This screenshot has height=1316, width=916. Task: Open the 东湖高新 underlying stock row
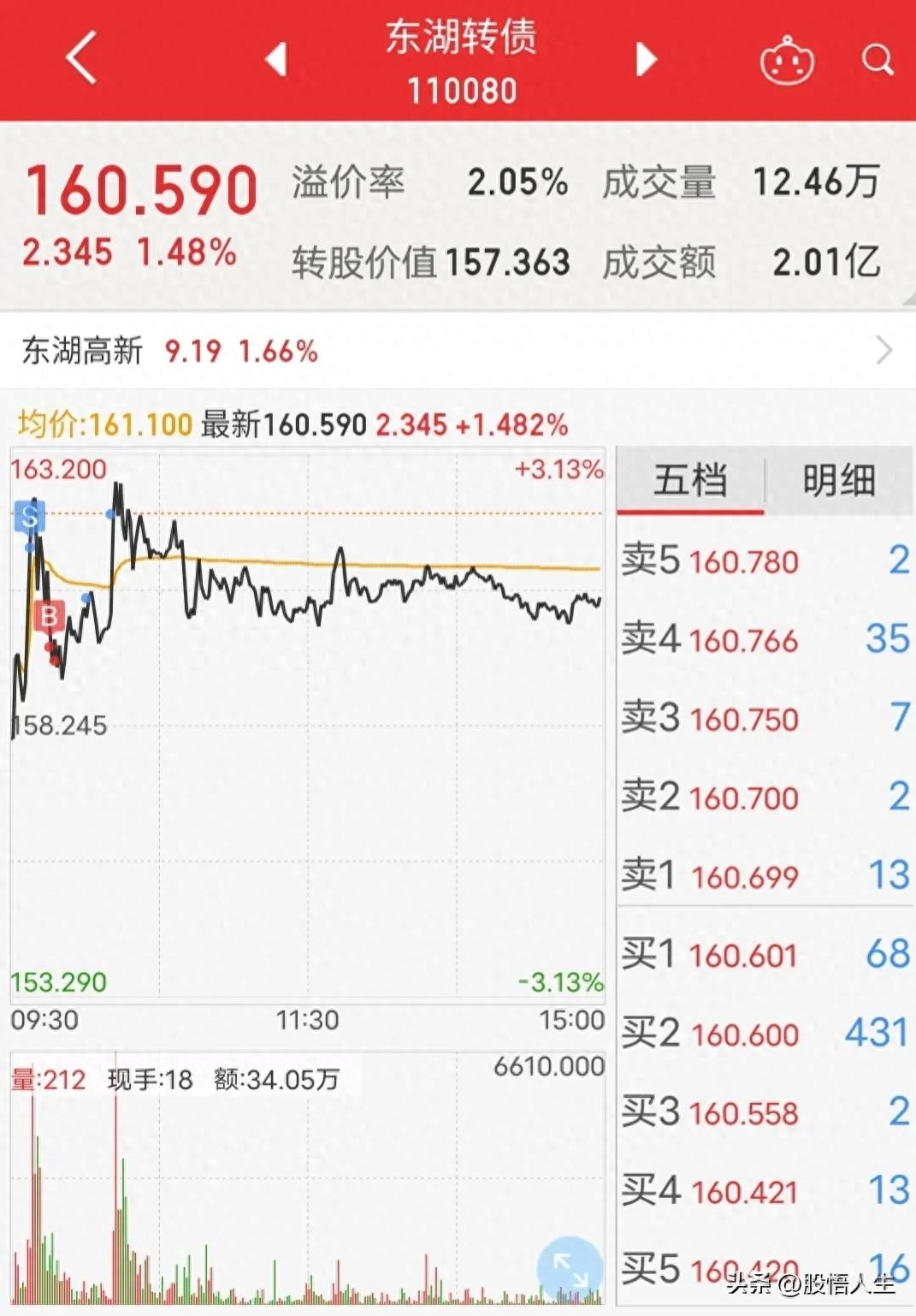[458, 351]
